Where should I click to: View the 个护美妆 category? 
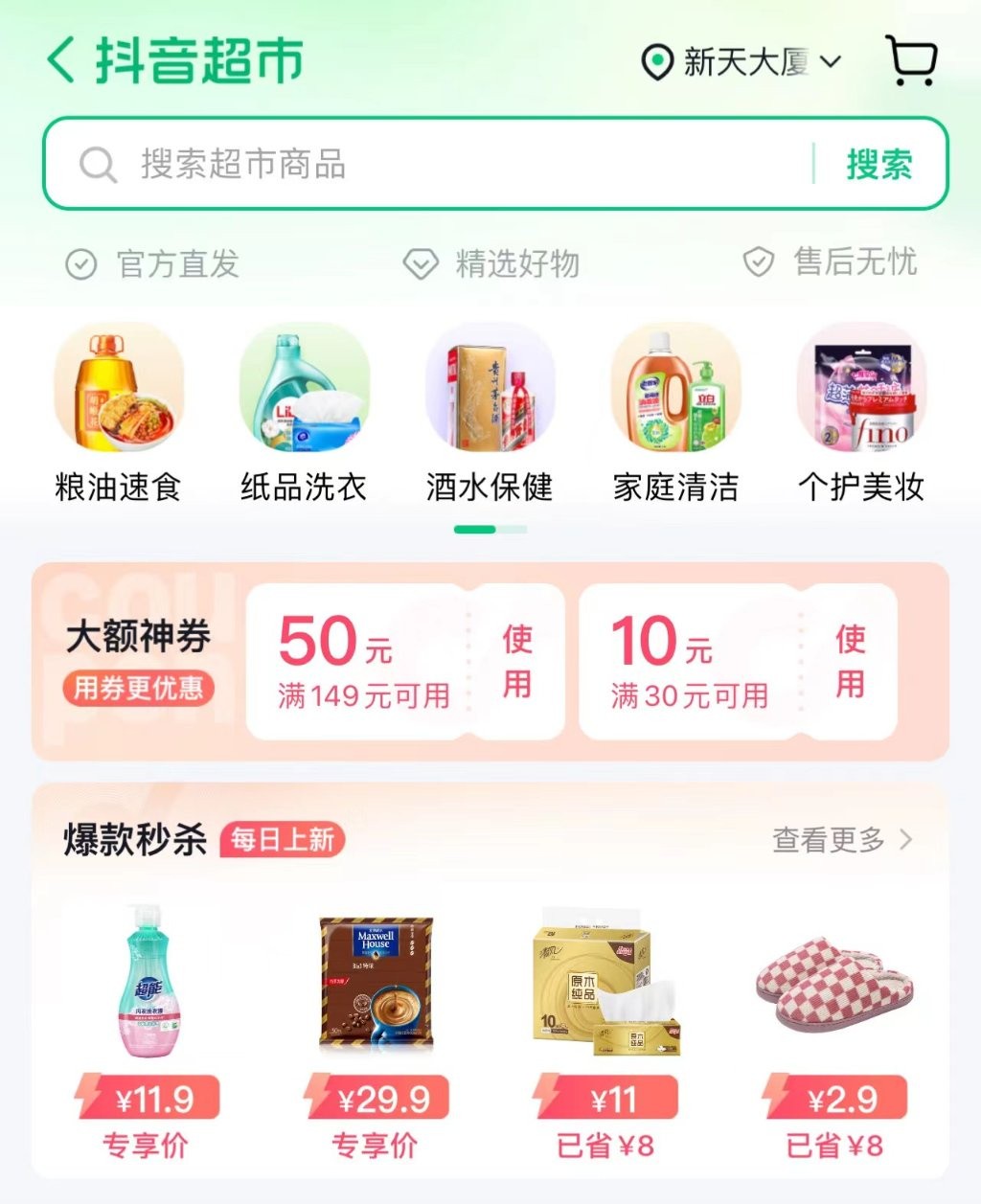point(861,412)
